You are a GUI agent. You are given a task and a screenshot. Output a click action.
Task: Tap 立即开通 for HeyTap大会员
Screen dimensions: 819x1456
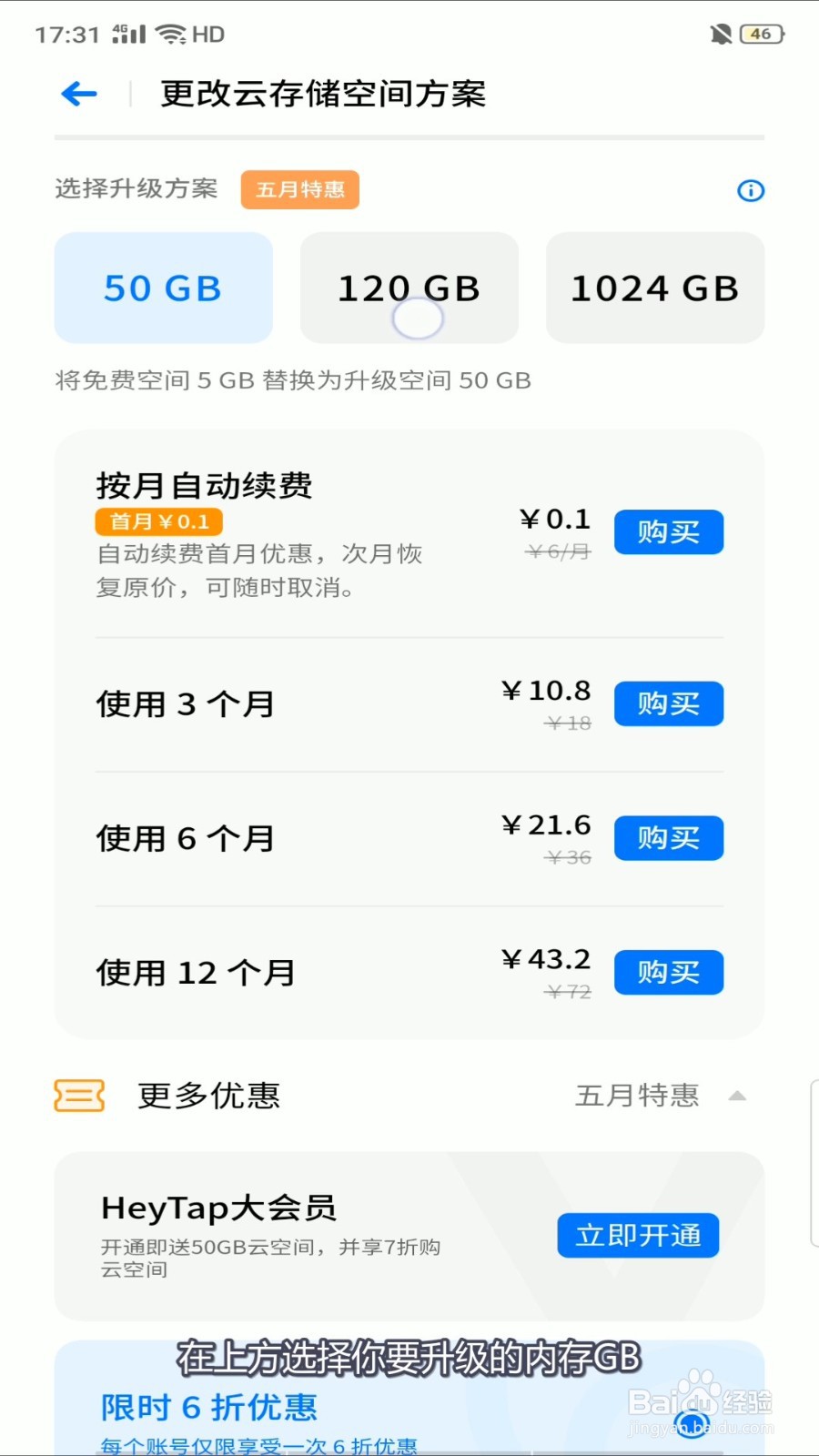coord(638,1236)
